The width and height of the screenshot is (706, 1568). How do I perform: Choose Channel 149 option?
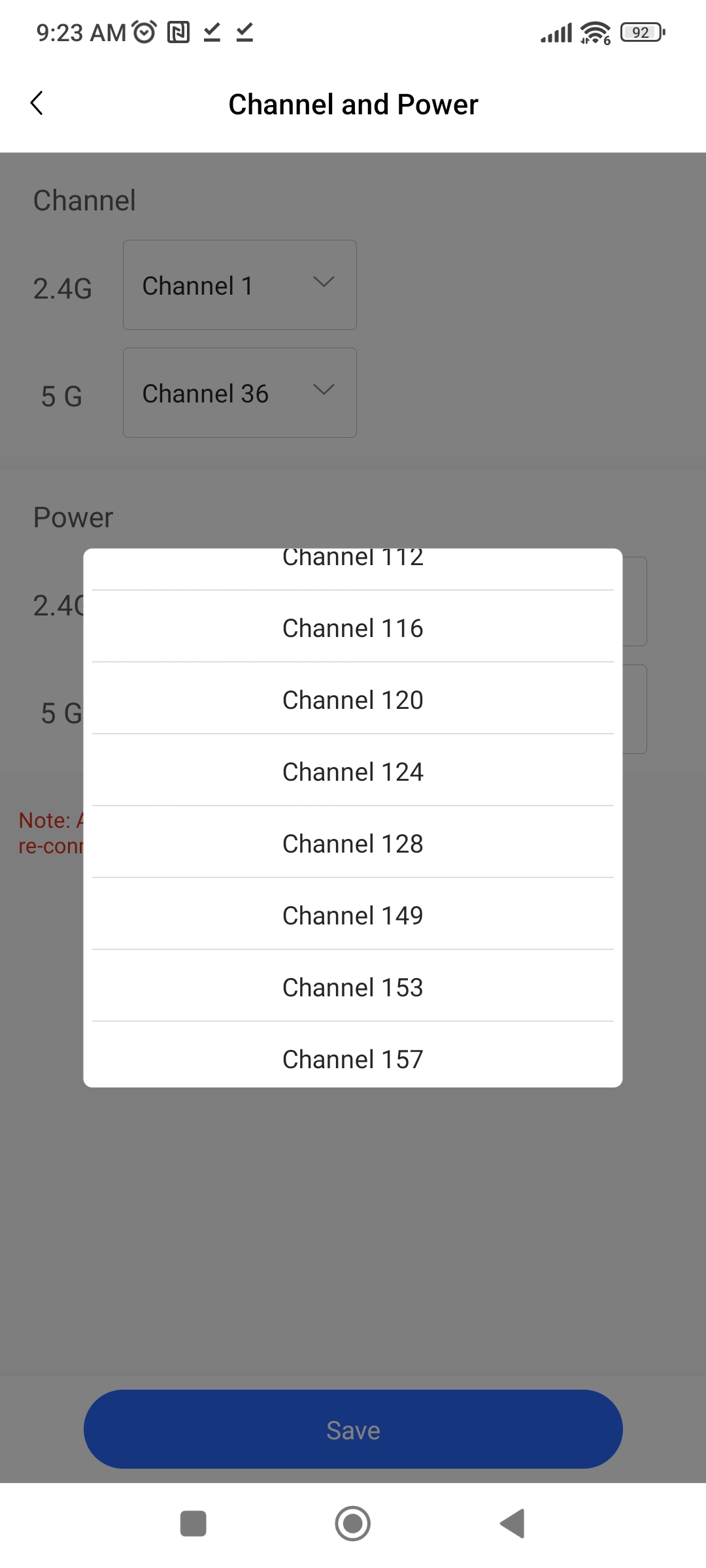353,915
